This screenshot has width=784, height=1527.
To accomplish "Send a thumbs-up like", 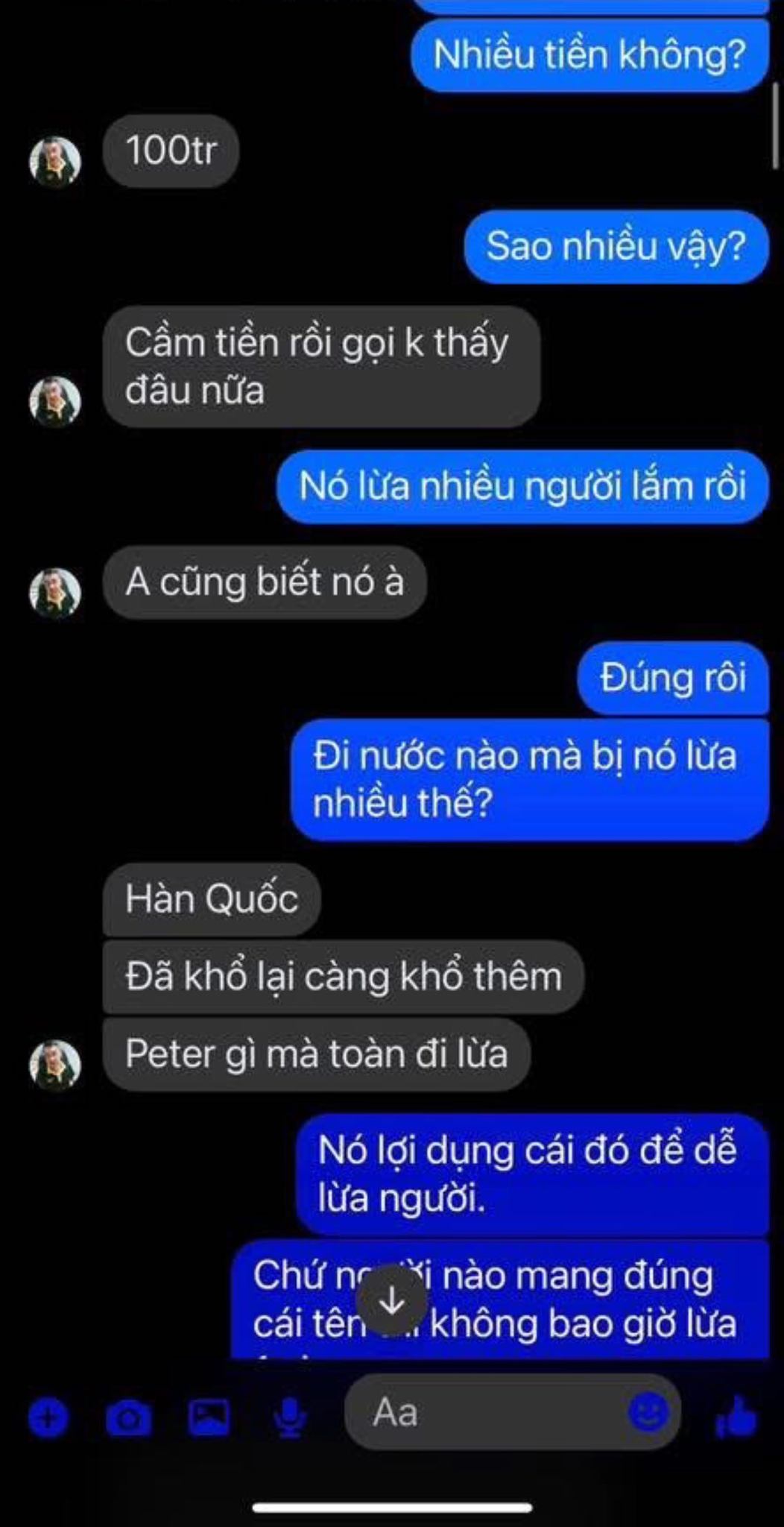I will (x=736, y=1417).
